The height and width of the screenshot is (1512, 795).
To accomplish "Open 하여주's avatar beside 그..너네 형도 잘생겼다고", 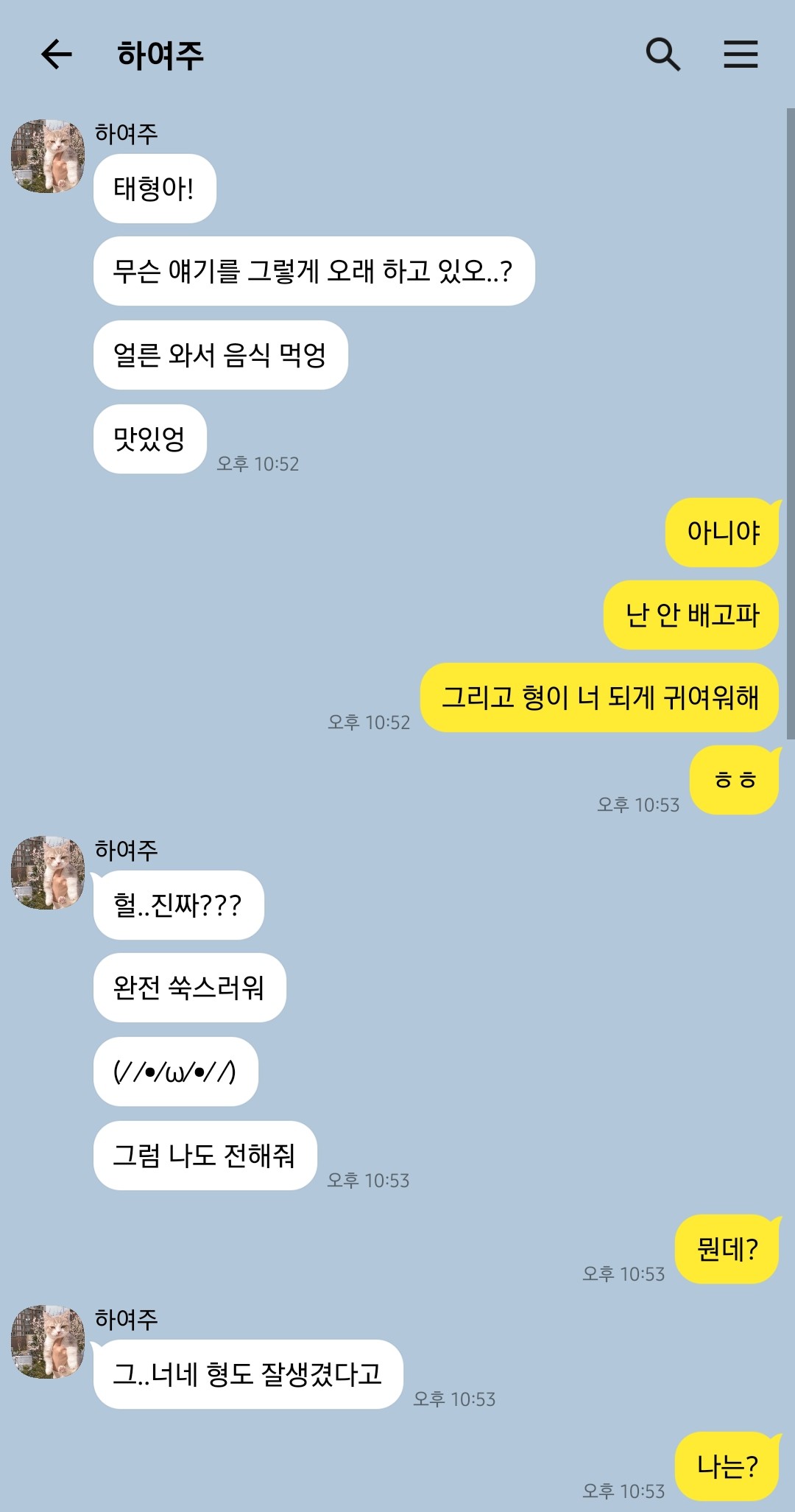I will point(48,1341).
